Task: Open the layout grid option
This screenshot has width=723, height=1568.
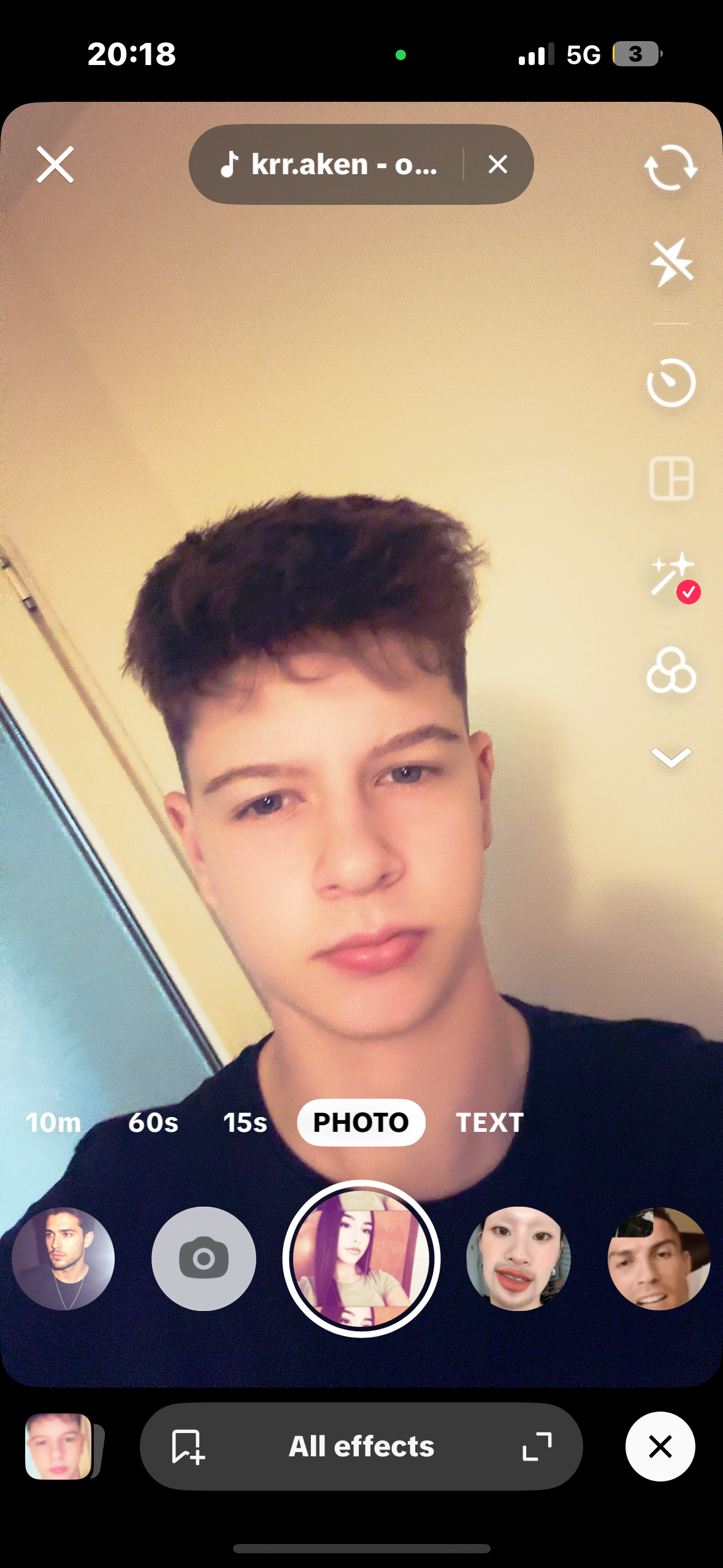Action: coord(671,478)
